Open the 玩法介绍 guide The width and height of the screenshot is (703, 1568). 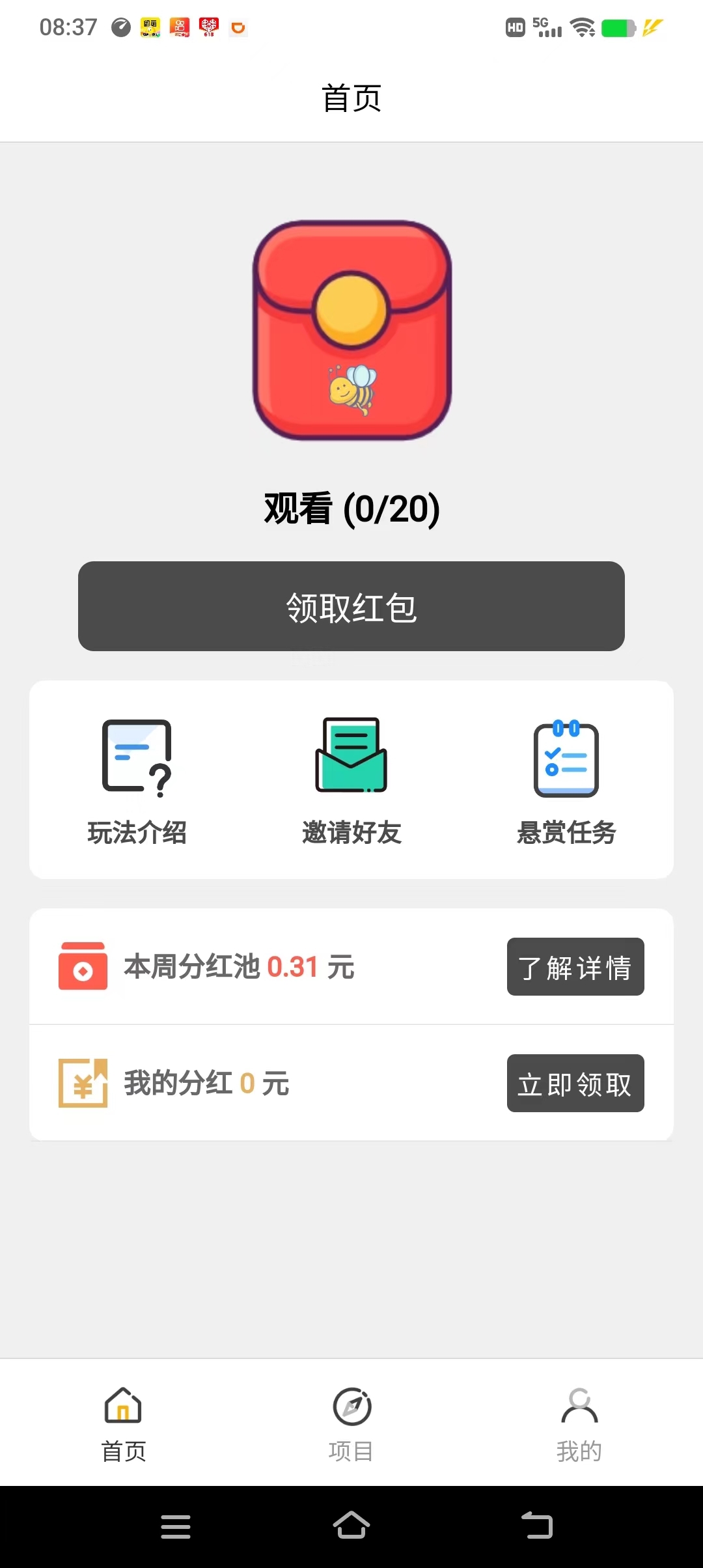(x=137, y=781)
